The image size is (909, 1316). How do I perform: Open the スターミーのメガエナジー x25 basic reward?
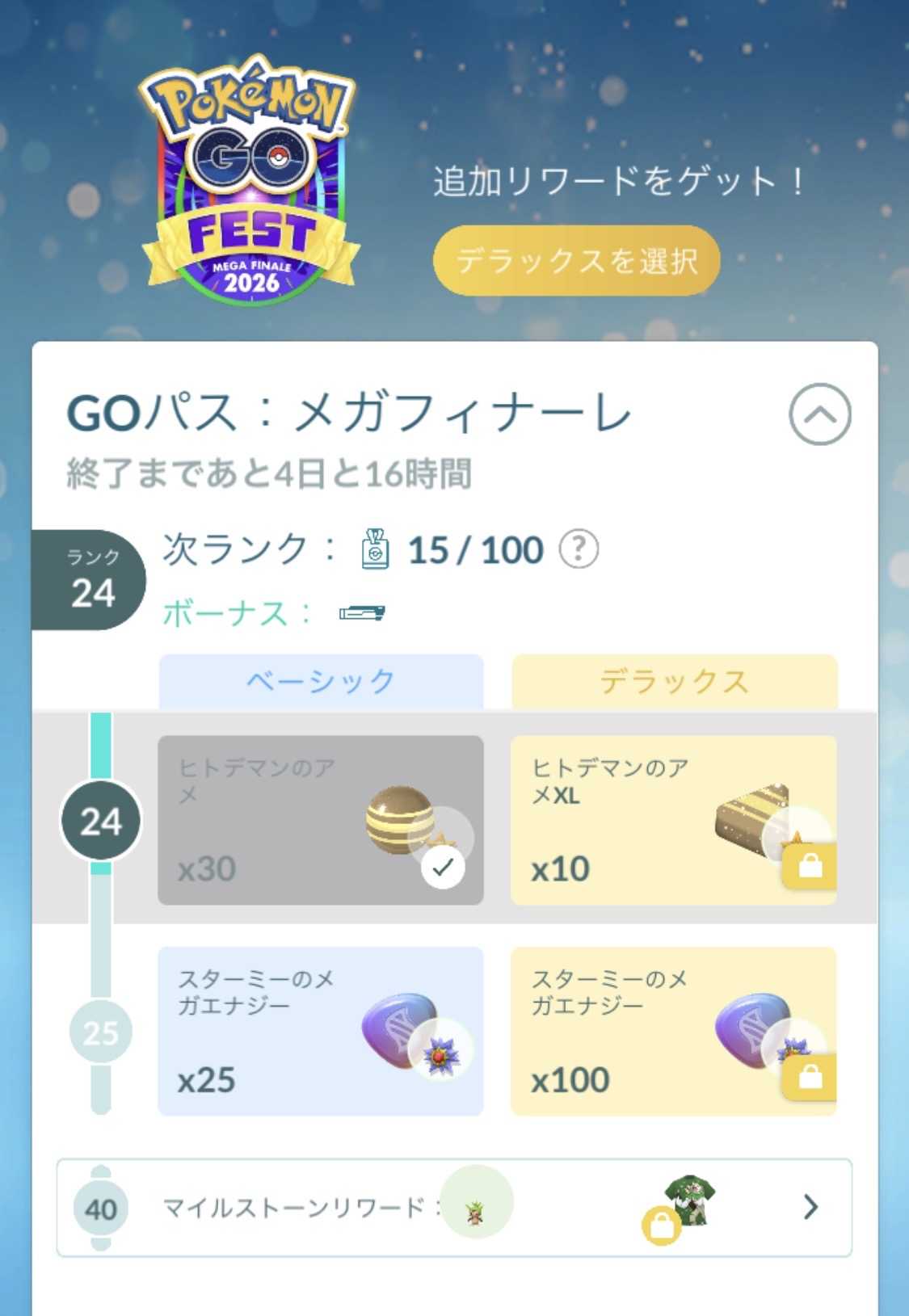321,1031
